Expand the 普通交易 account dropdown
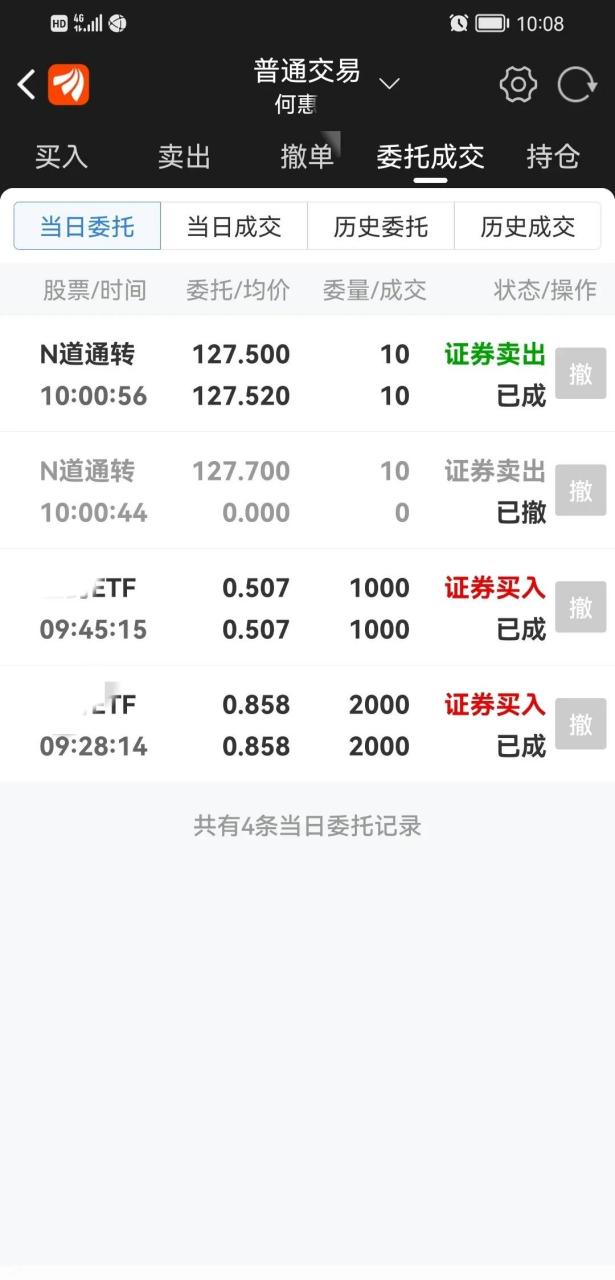Image resolution: width=615 pixels, height=1280 pixels. click(x=389, y=83)
